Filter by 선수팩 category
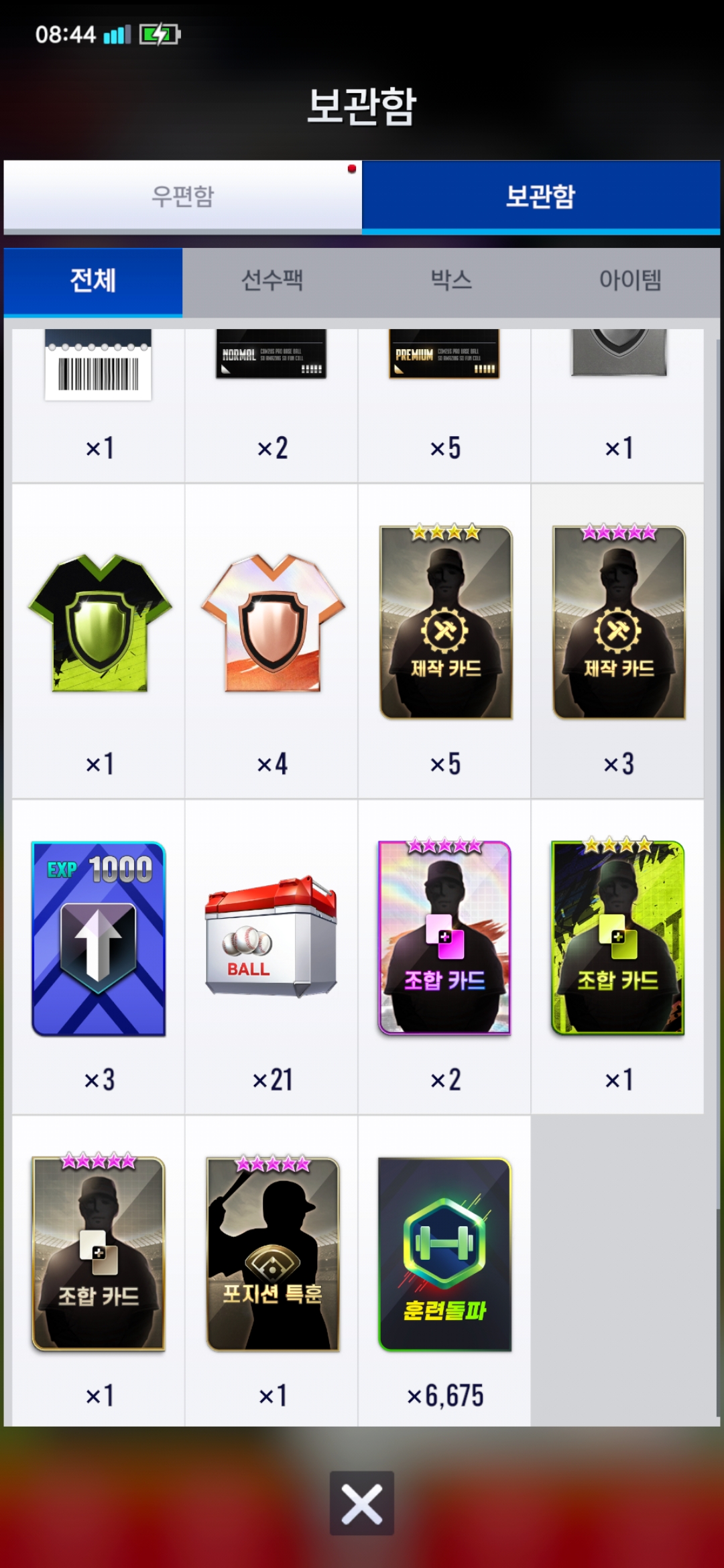 click(272, 281)
